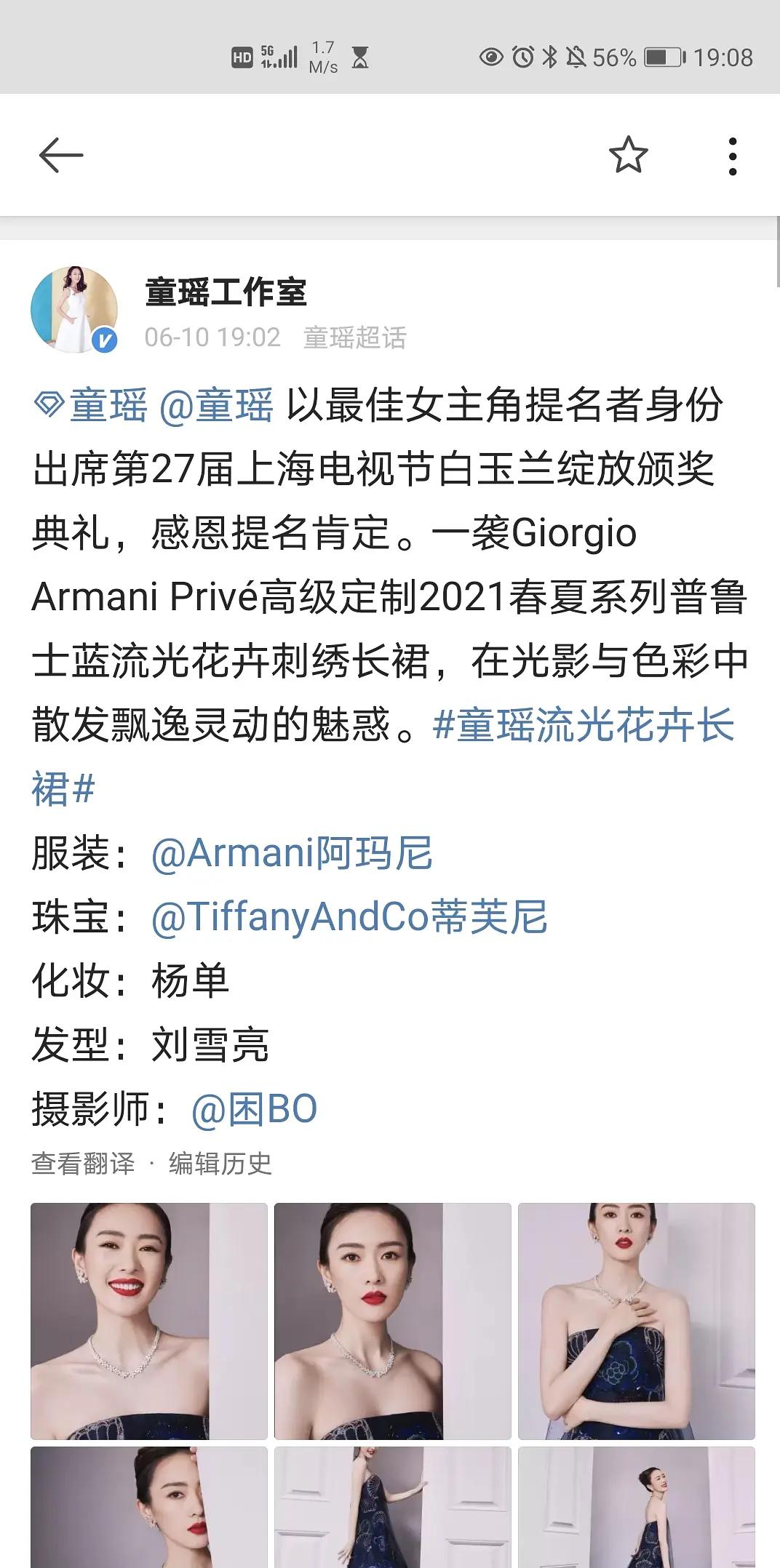
Task: Go back using the arrow
Action: click(61, 155)
